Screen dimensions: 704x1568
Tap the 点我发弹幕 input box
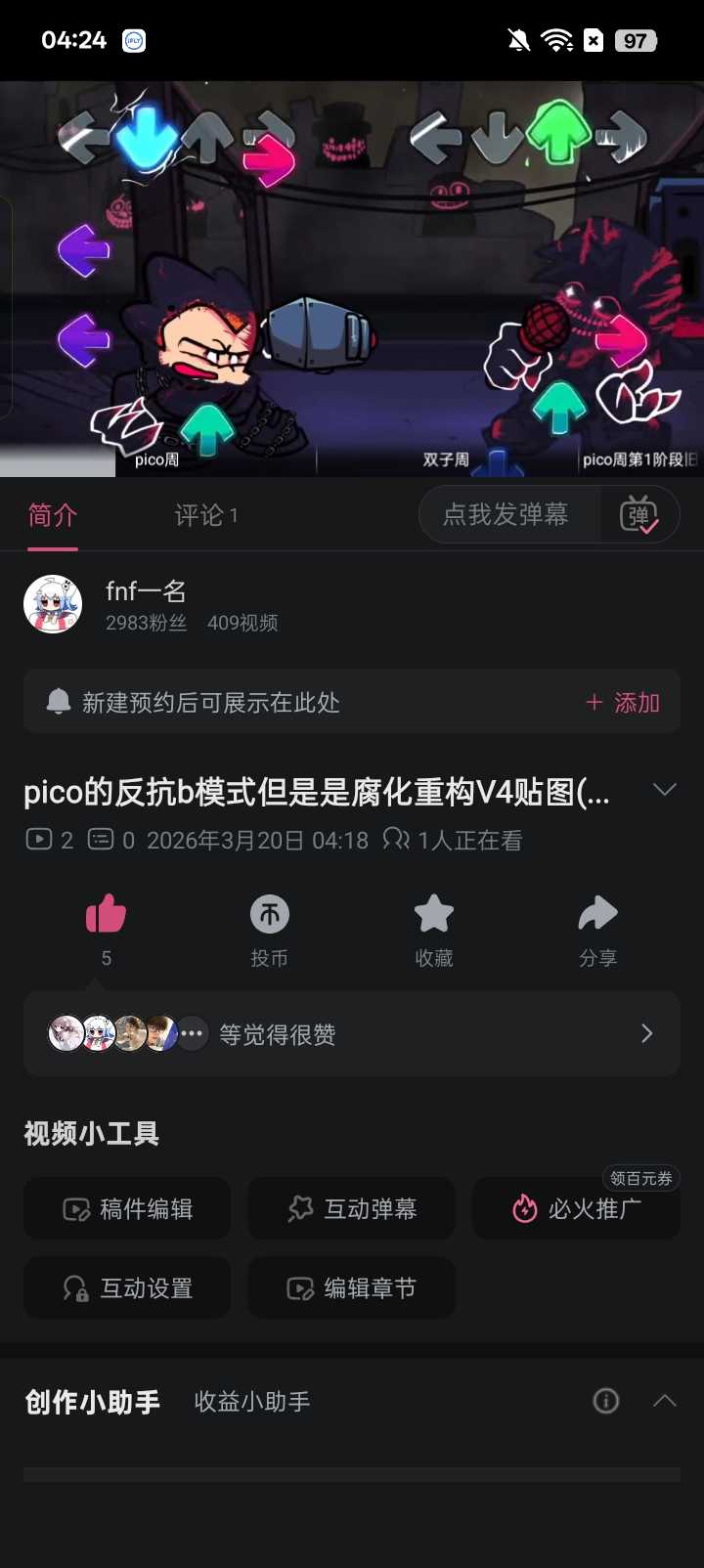click(506, 515)
